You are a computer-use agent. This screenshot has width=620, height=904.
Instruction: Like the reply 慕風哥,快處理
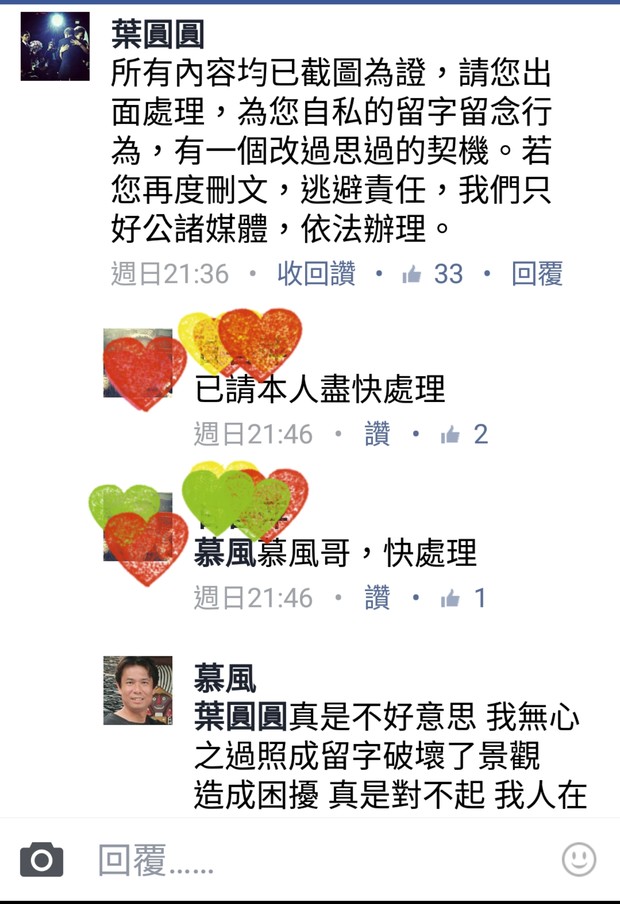[x=377, y=598]
